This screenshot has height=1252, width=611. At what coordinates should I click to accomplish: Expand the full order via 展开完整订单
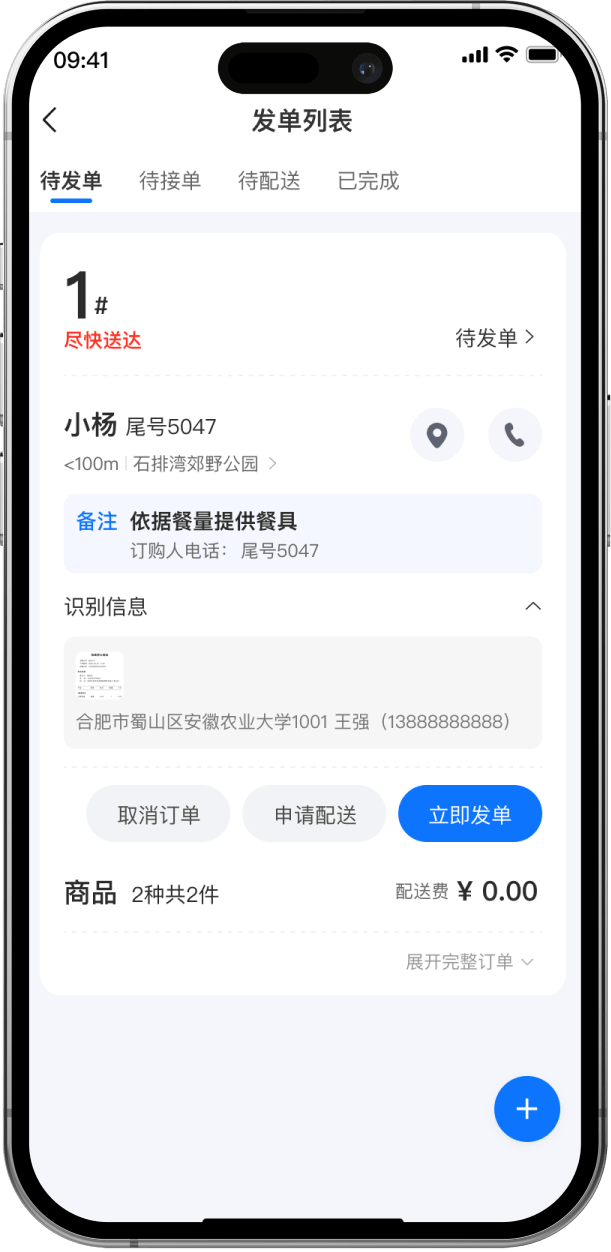[469, 962]
